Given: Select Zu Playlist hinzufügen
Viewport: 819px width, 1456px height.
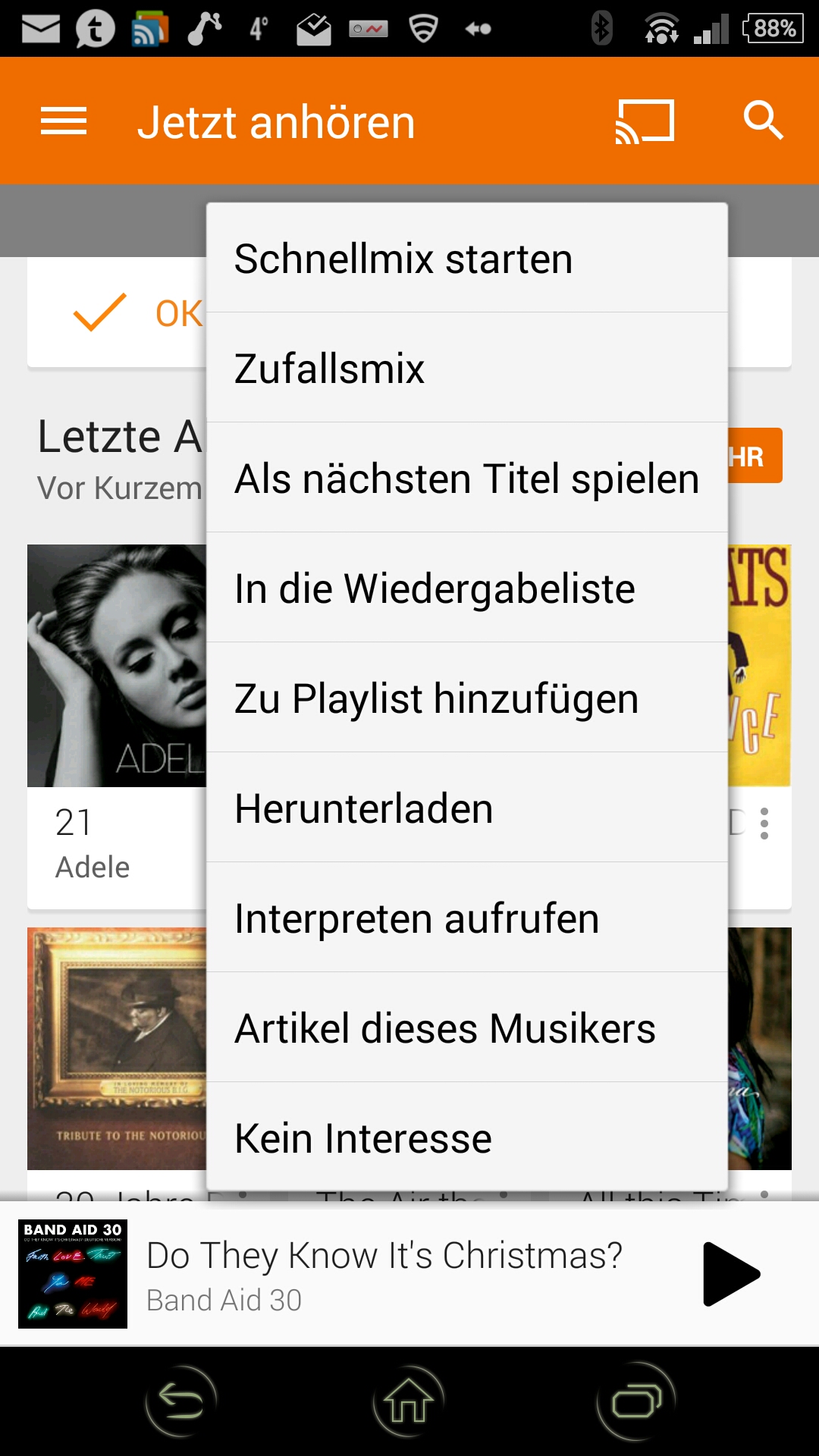Looking at the screenshot, I should tap(466, 698).
